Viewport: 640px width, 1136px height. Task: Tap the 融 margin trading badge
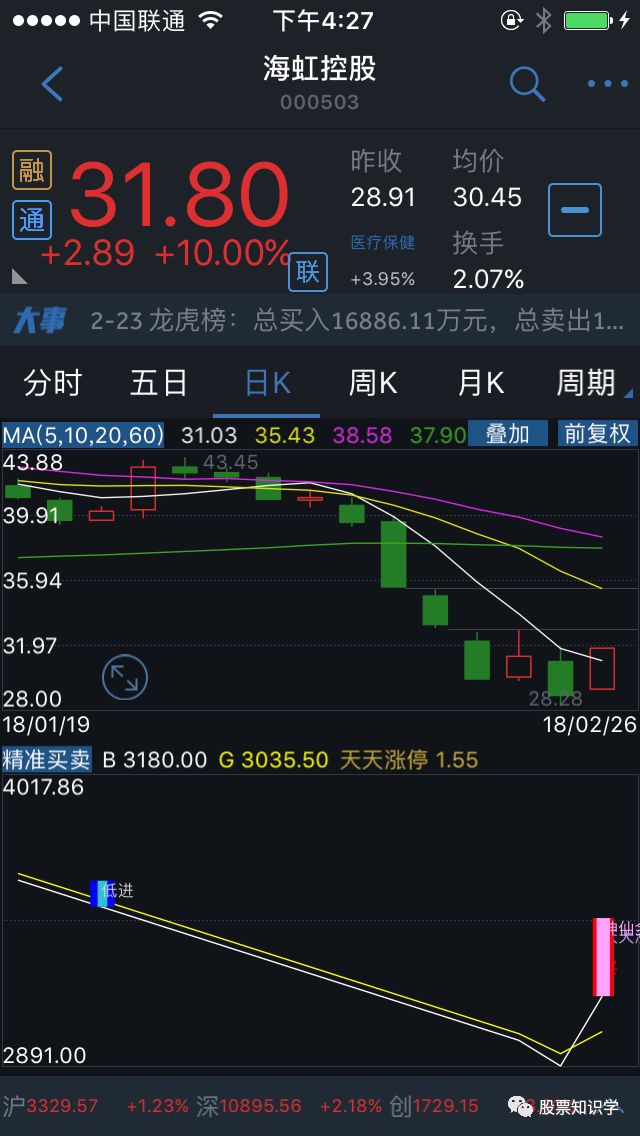32,171
